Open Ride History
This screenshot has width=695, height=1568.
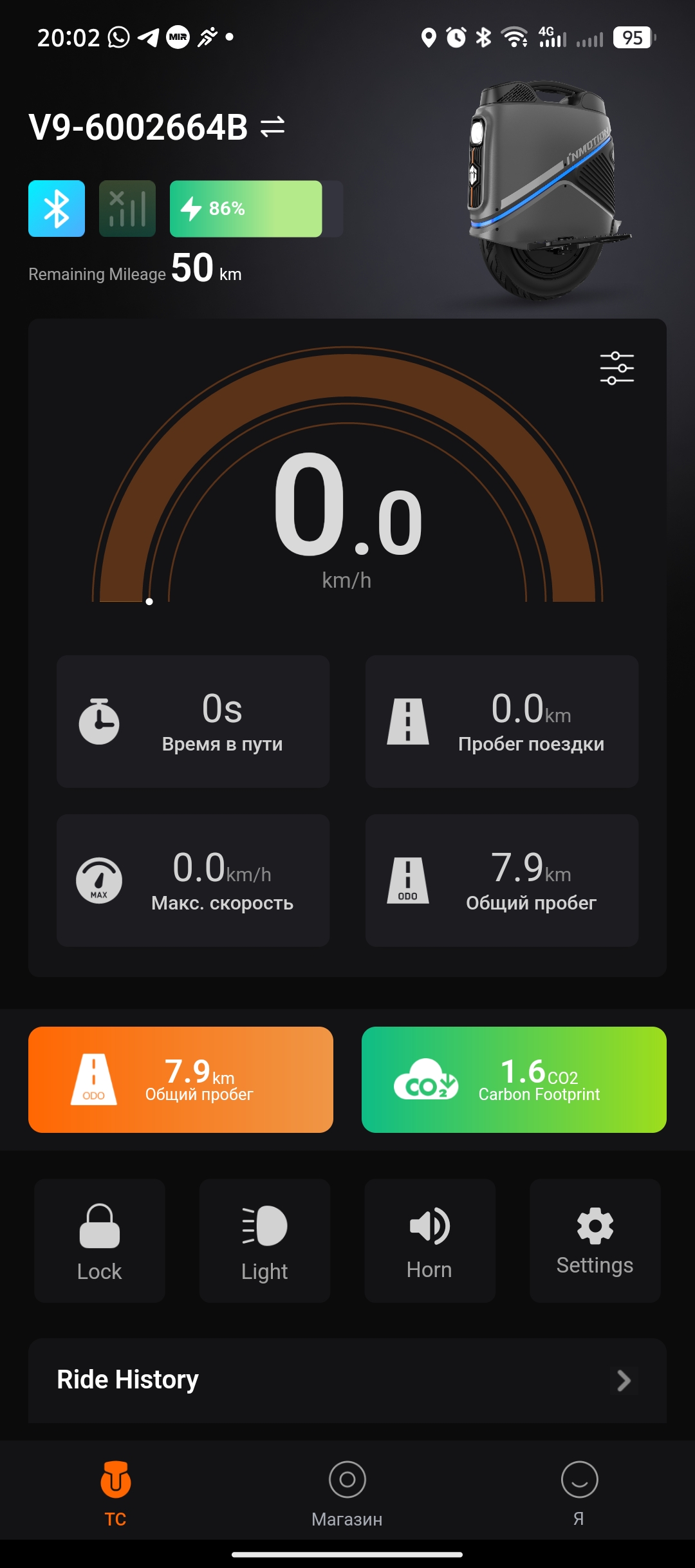347,1380
